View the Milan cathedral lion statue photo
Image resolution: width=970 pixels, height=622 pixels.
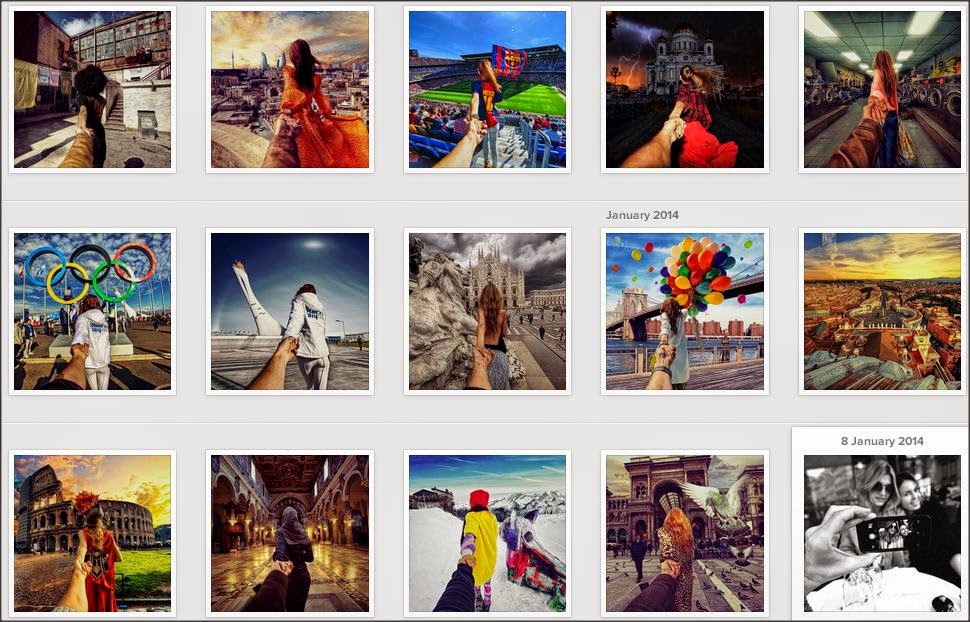click(x=487, y=311)
